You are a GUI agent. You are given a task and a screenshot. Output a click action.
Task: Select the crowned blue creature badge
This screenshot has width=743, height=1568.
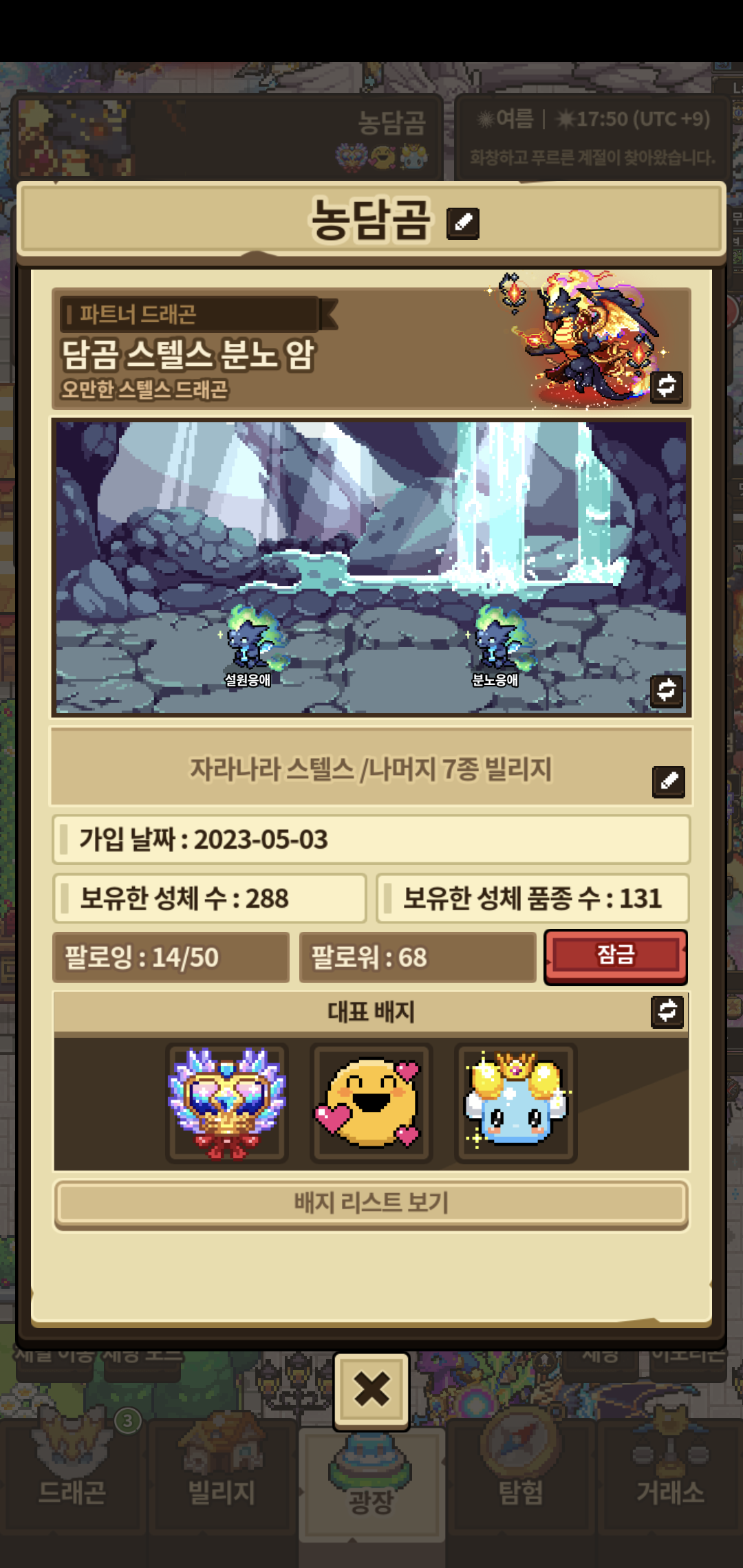[x=516, y=1103]
